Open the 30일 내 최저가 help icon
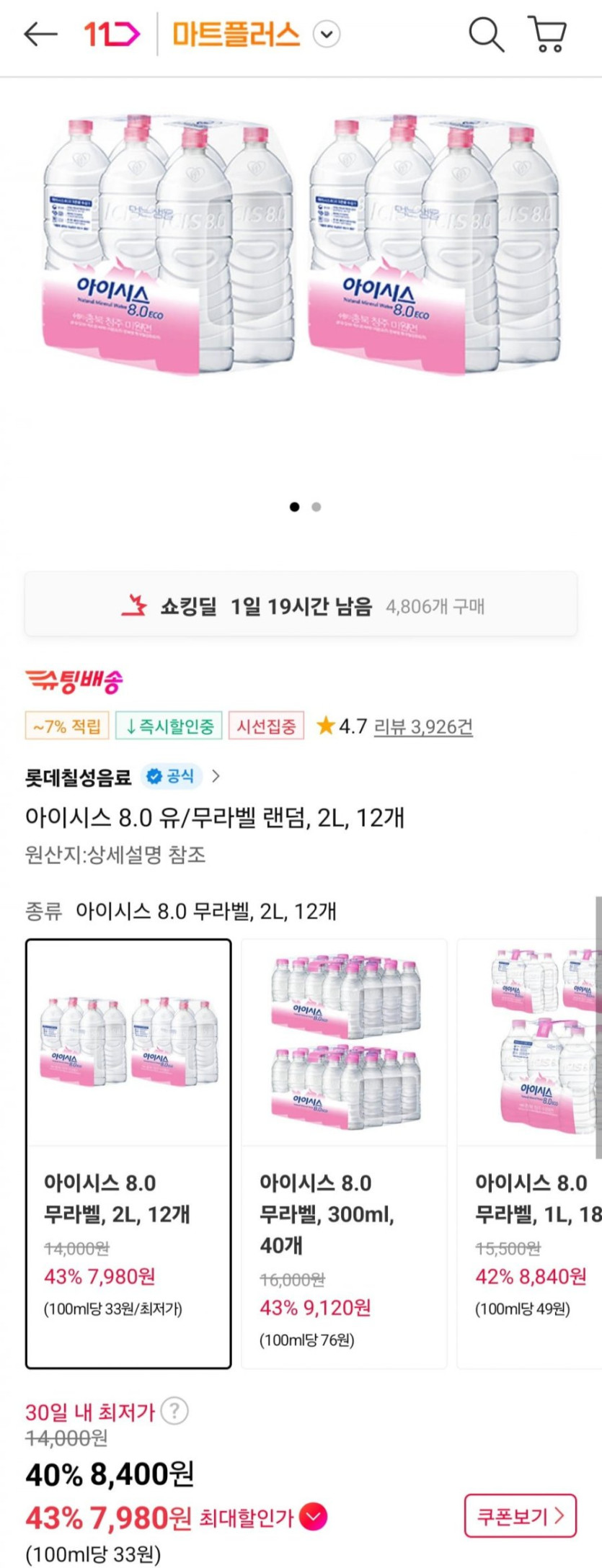The width and height of the screenshot is (602, 1568). [174, 1411]
